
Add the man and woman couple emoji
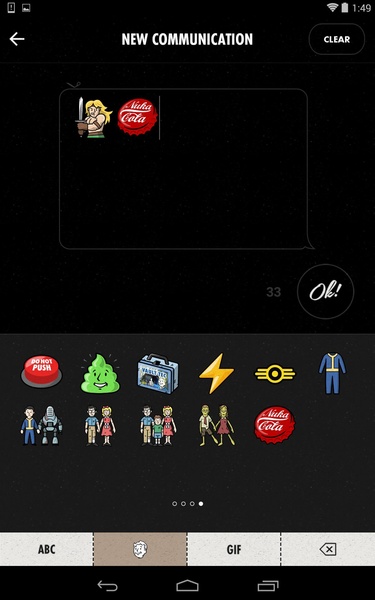point(100,425)
